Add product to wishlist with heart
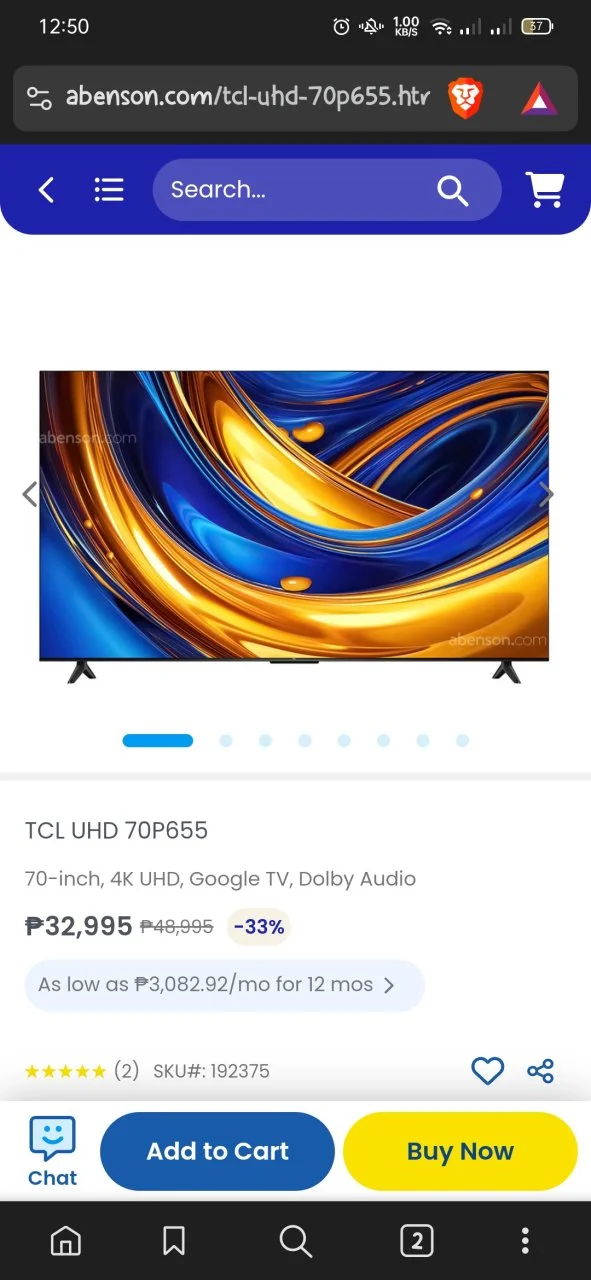This screenshot has width=591, height=1280. click(x=487, y=1071)
